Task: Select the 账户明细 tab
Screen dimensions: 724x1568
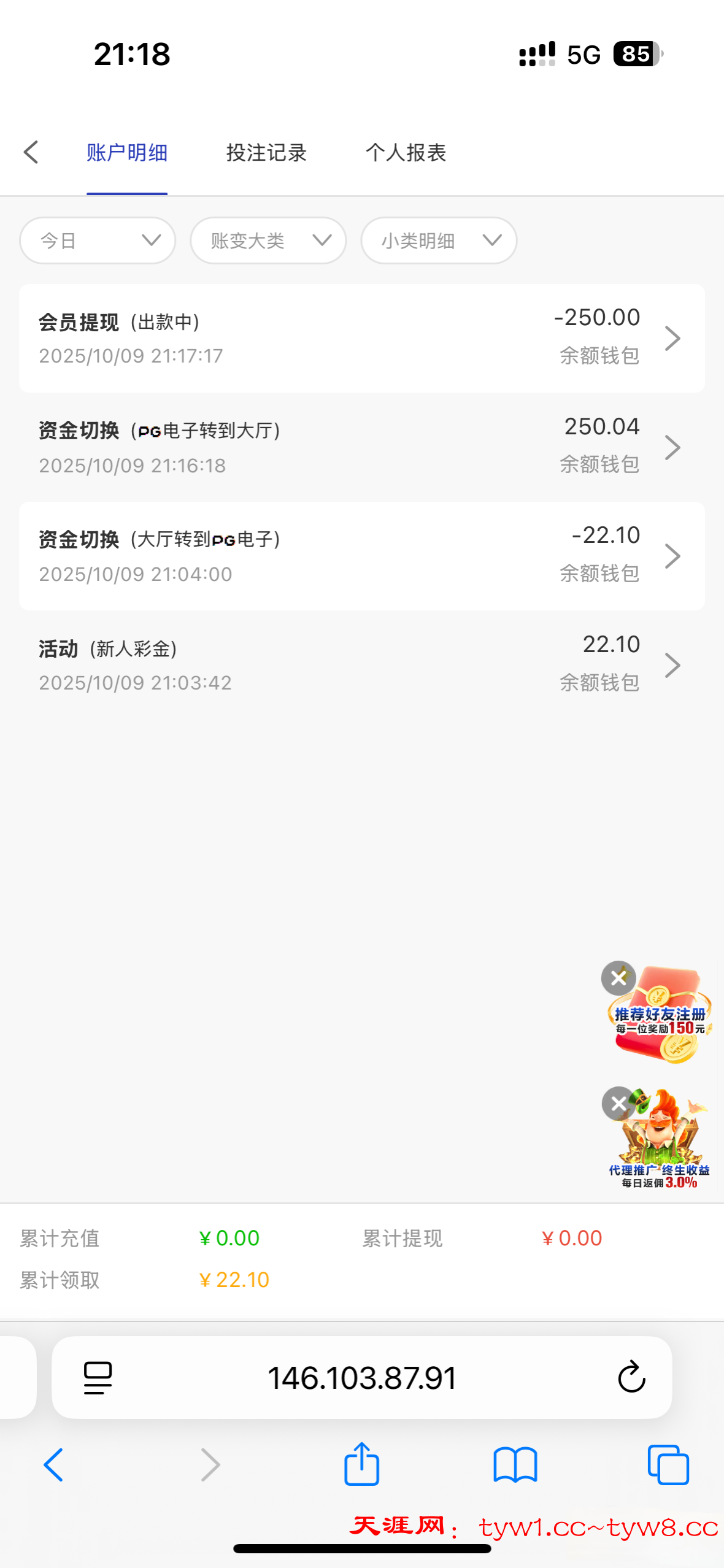Action: pyautogui.click(x=127, y=153)
